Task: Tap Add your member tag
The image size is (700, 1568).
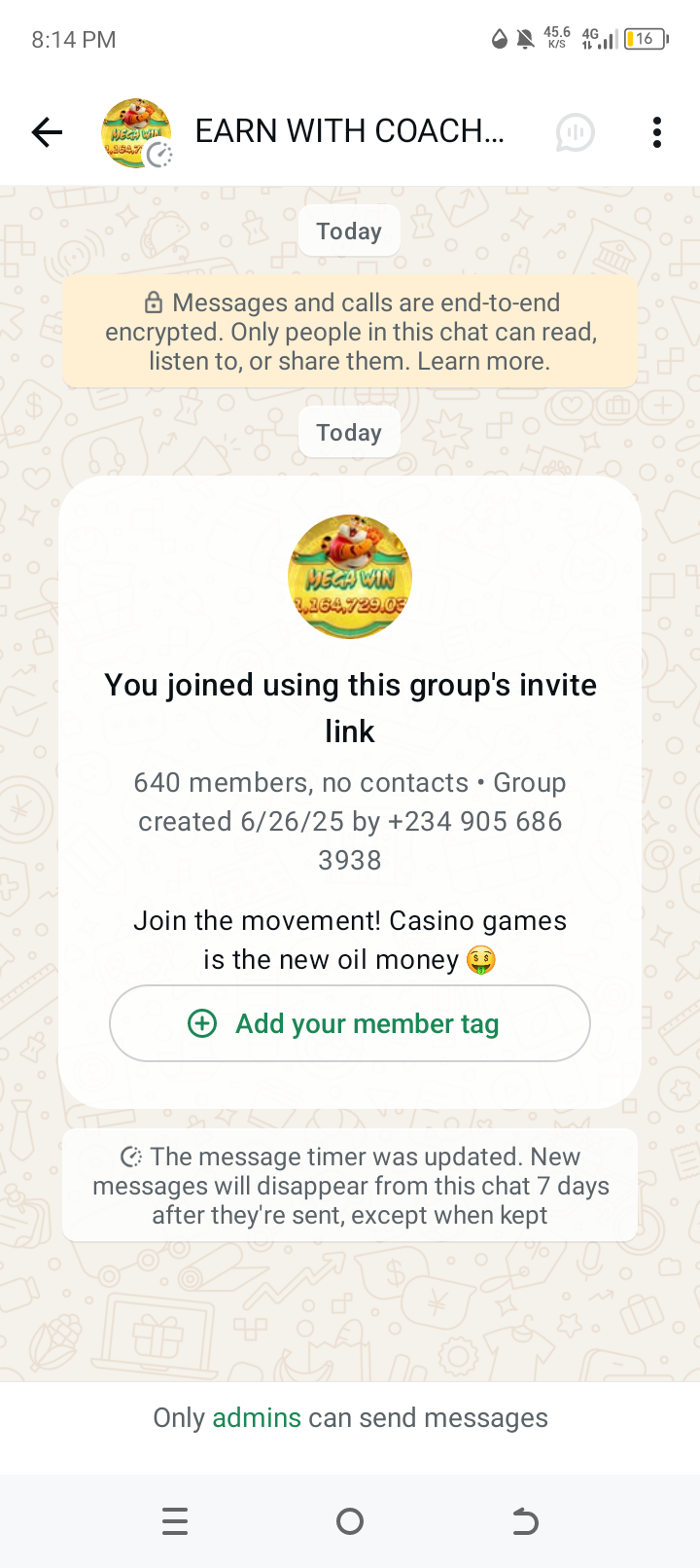Action: (x=350, y=1023)
